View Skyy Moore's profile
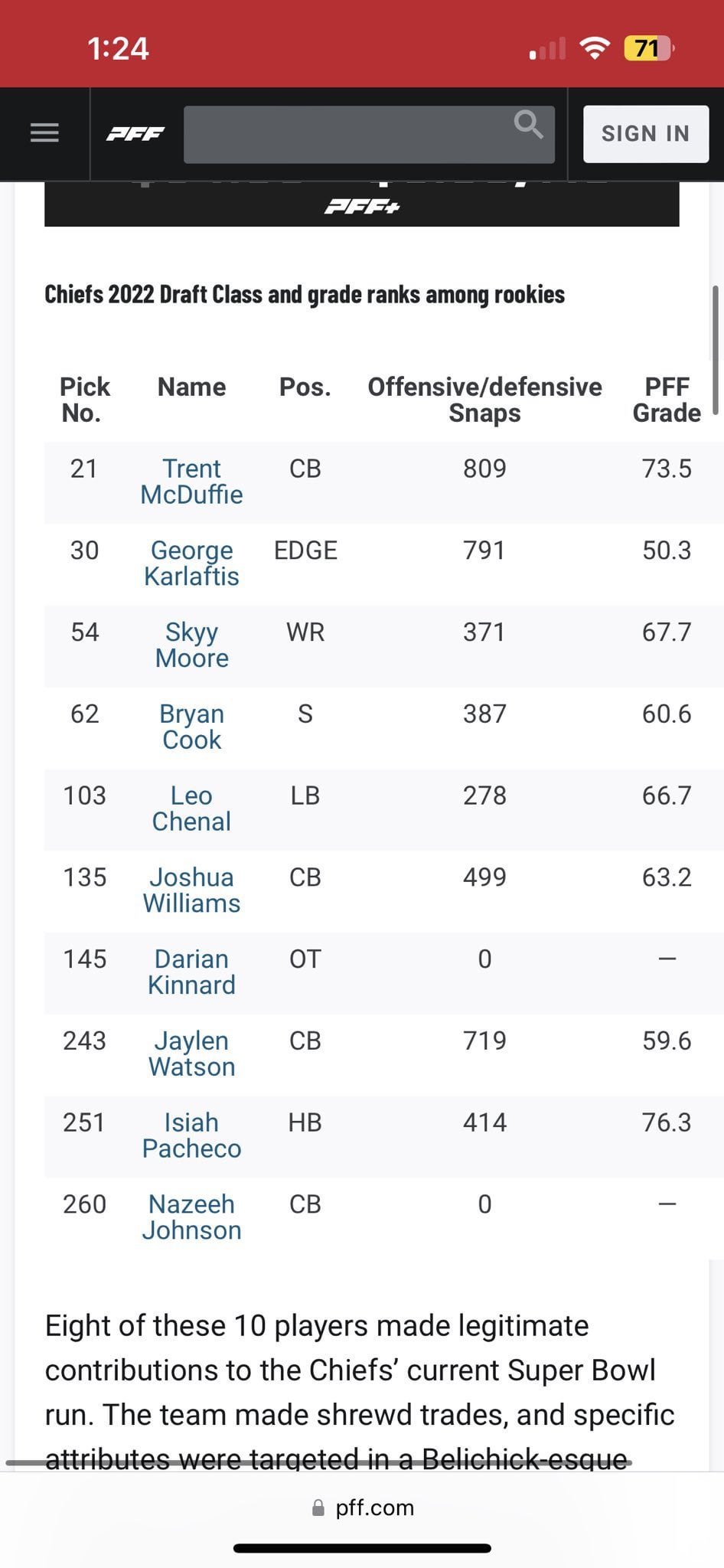Viewport: 724px width, 1568px height. coord(191,645)
